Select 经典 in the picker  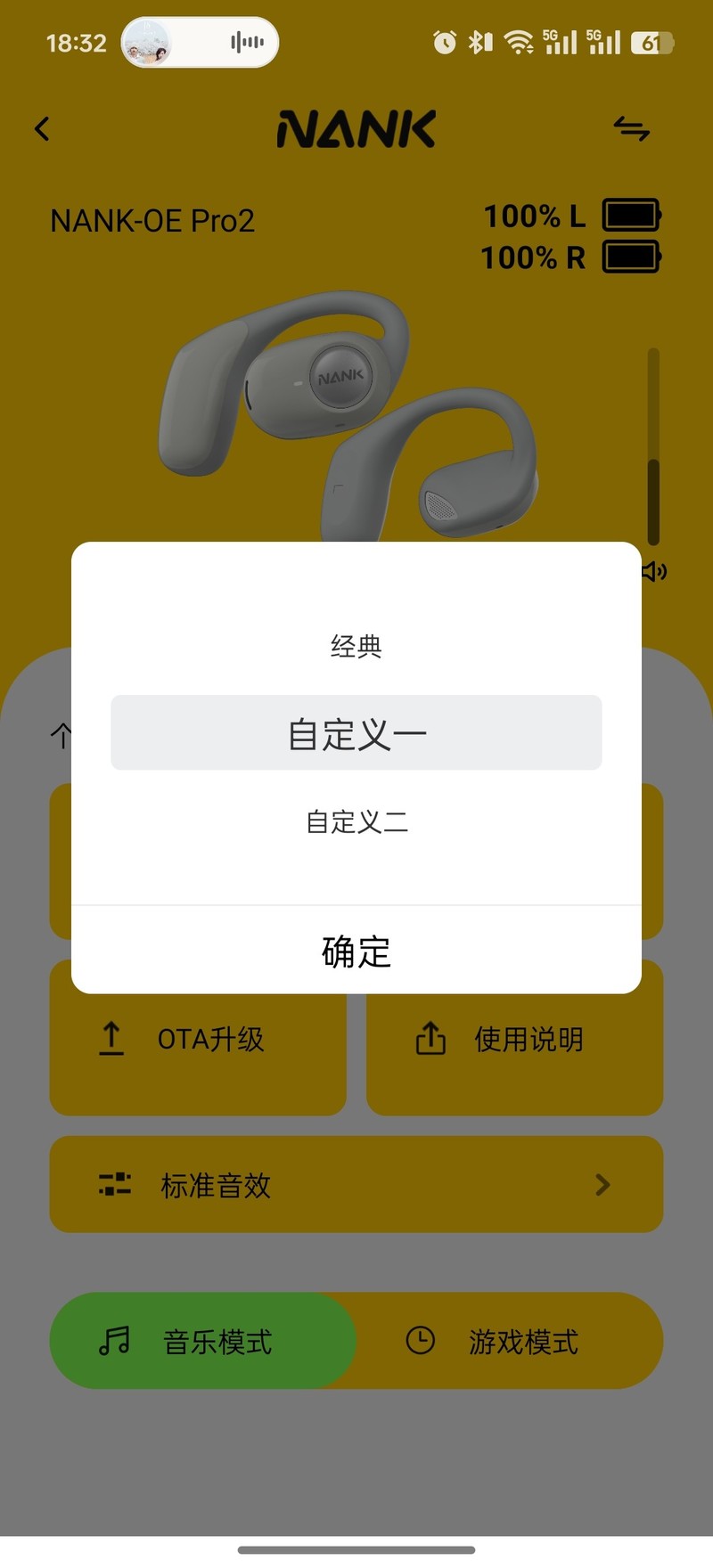coord(356,646)
